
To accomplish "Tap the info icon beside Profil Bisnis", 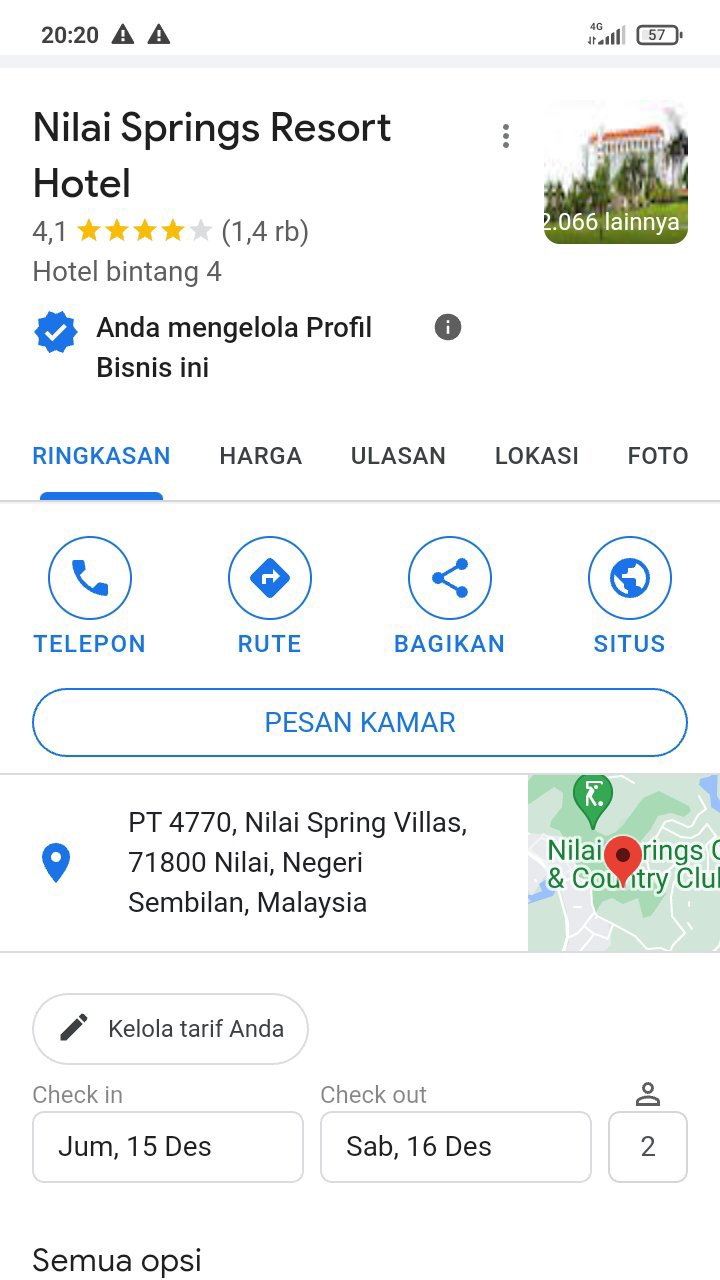I will pos(448,327).
